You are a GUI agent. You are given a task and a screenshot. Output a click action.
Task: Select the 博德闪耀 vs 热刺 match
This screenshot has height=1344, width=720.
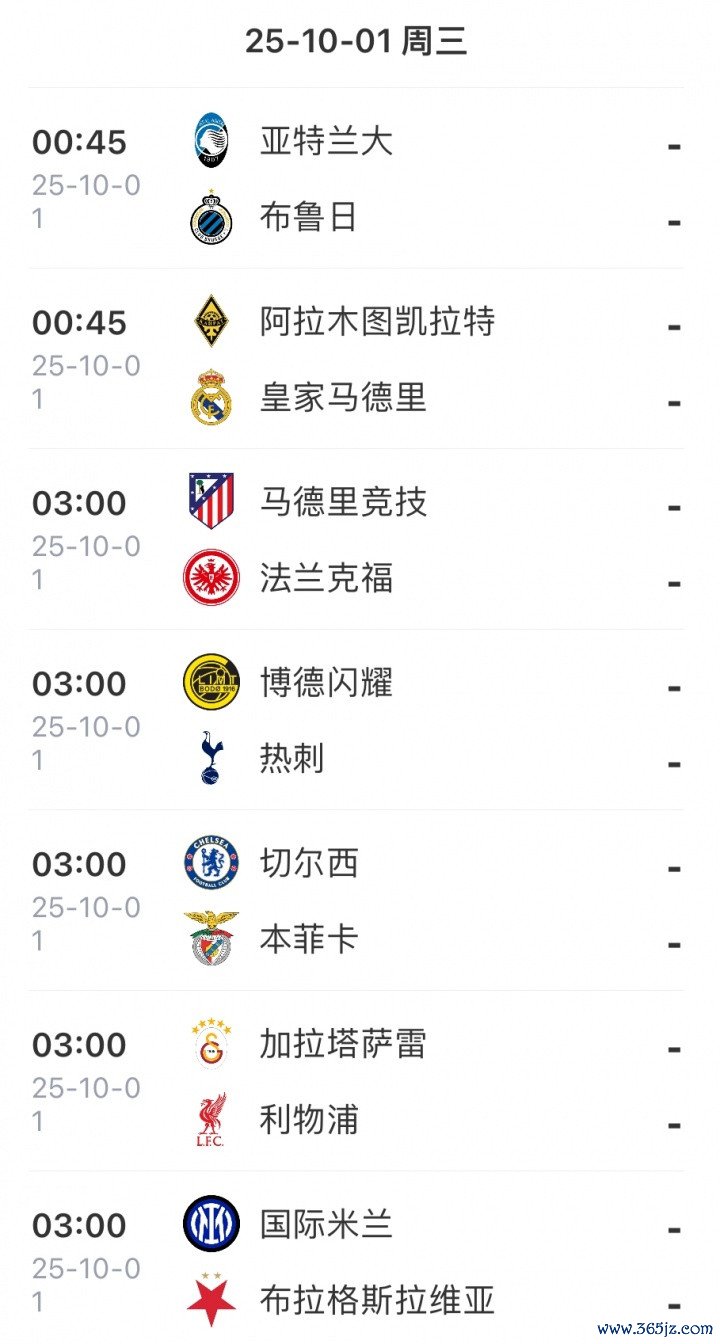point(356,720)
